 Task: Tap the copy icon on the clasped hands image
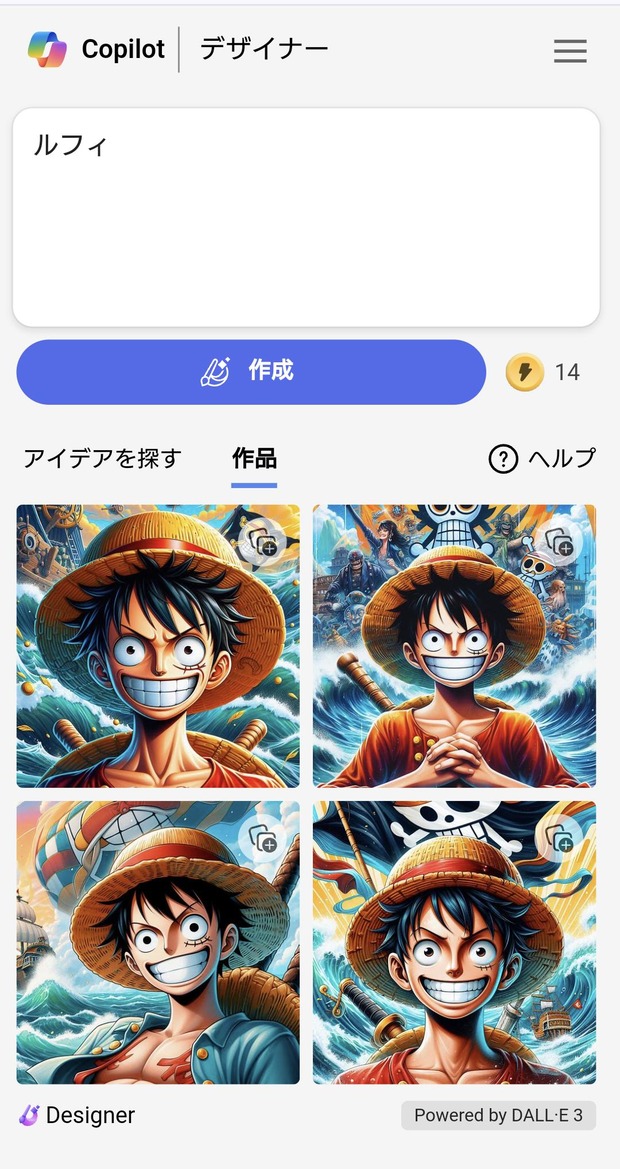tap(562, 543)
